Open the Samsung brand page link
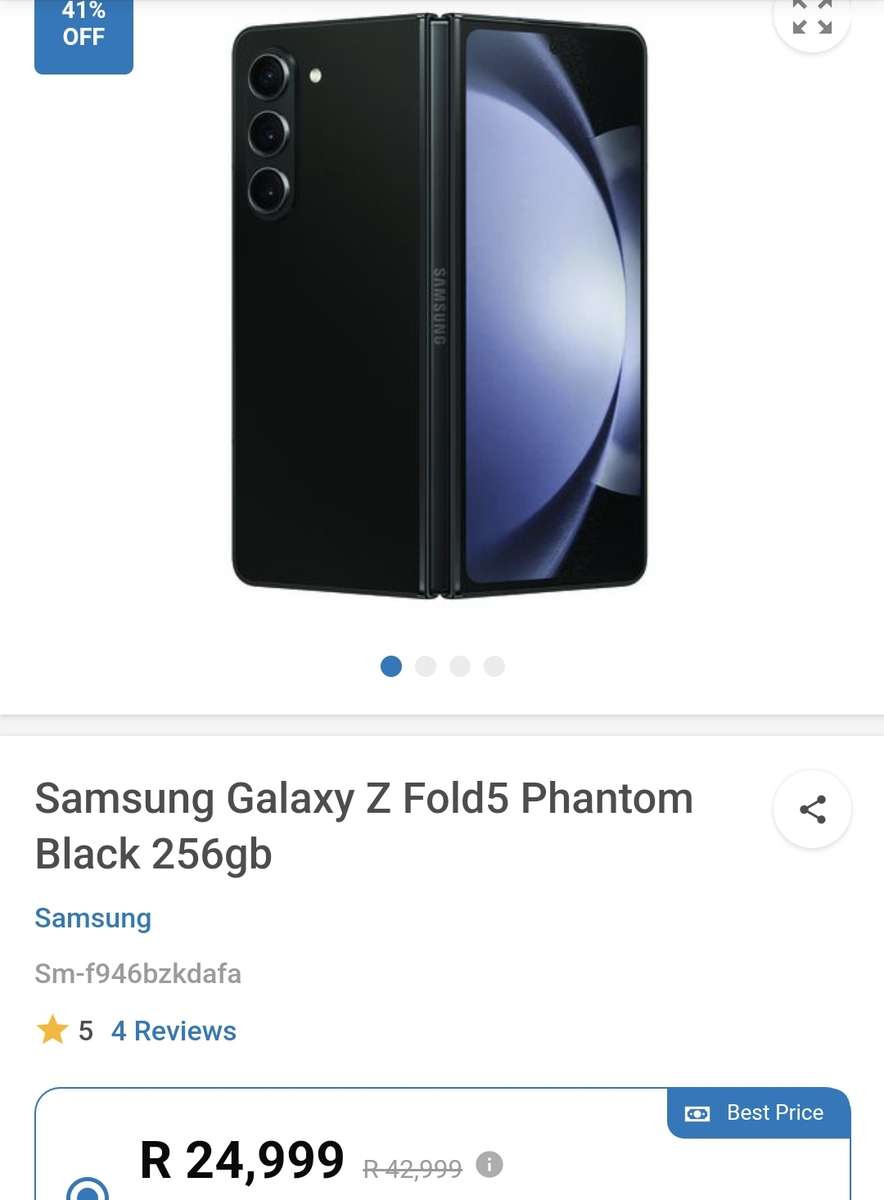This screenshot has width=884, height=1200. coord(92,918)
